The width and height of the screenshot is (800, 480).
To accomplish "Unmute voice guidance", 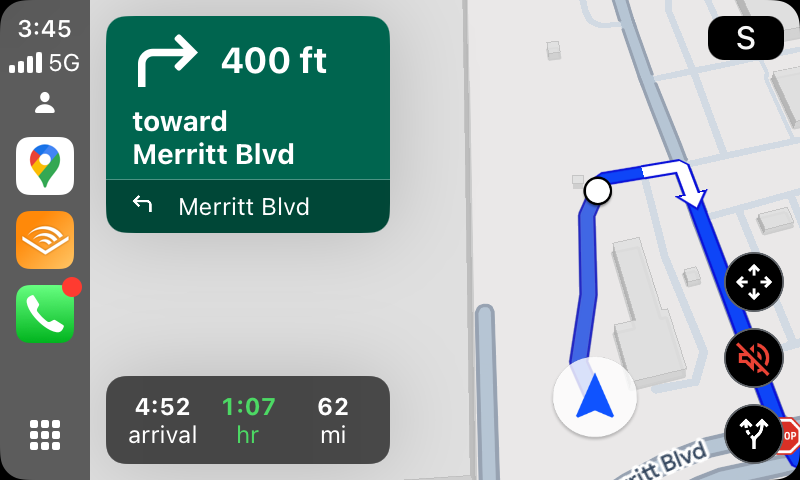I will tap(754, 358).
